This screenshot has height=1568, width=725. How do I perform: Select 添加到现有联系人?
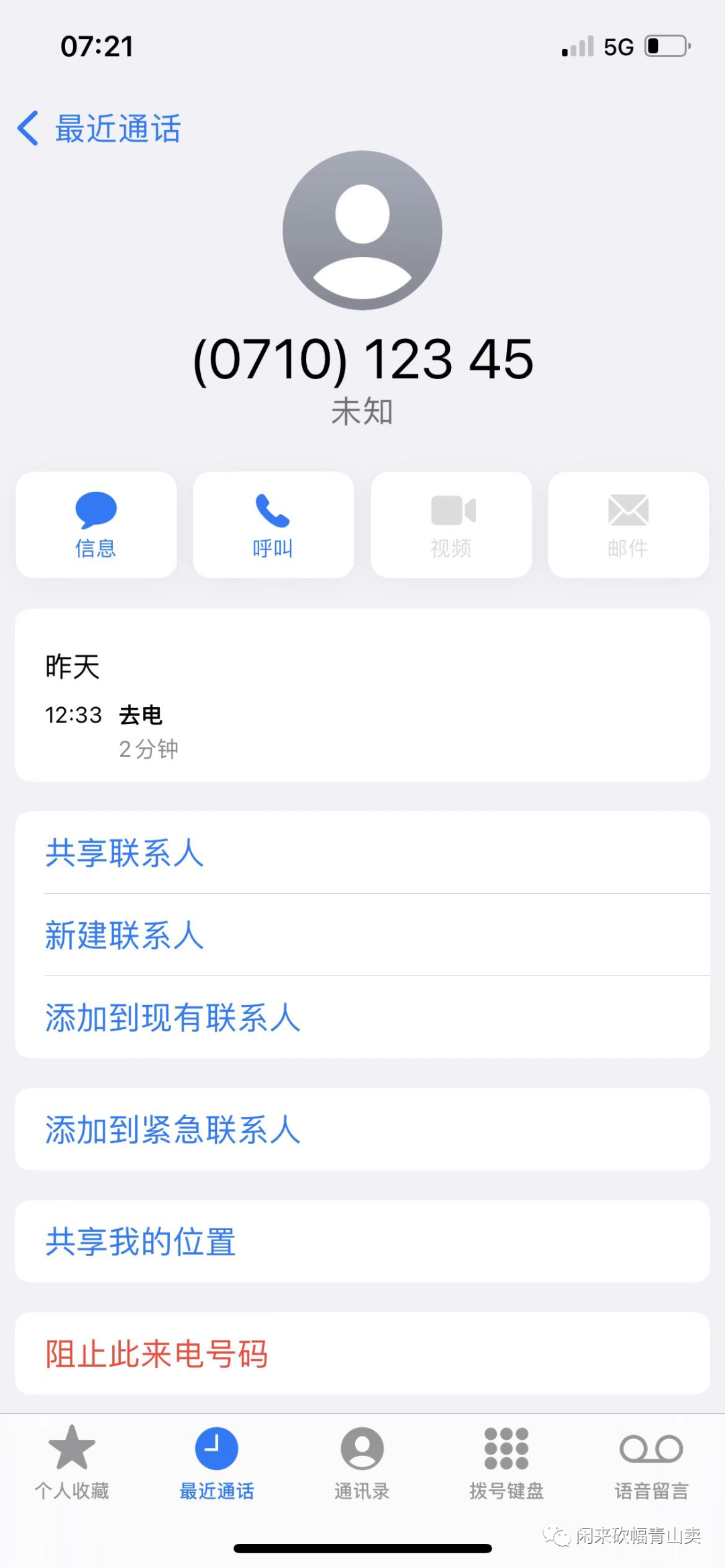(x=362, y=1017)
